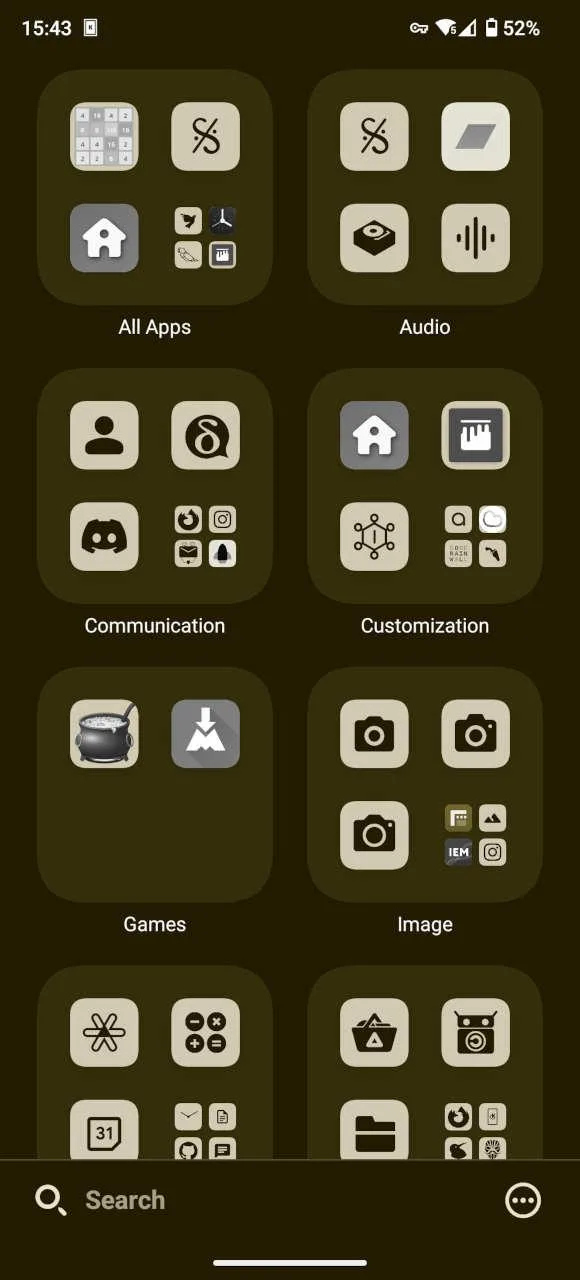Viewport: 580px width, 1280px height.
Task: Expand the All Apps folder mini-icon group
Action: click(x=205, y=238)
